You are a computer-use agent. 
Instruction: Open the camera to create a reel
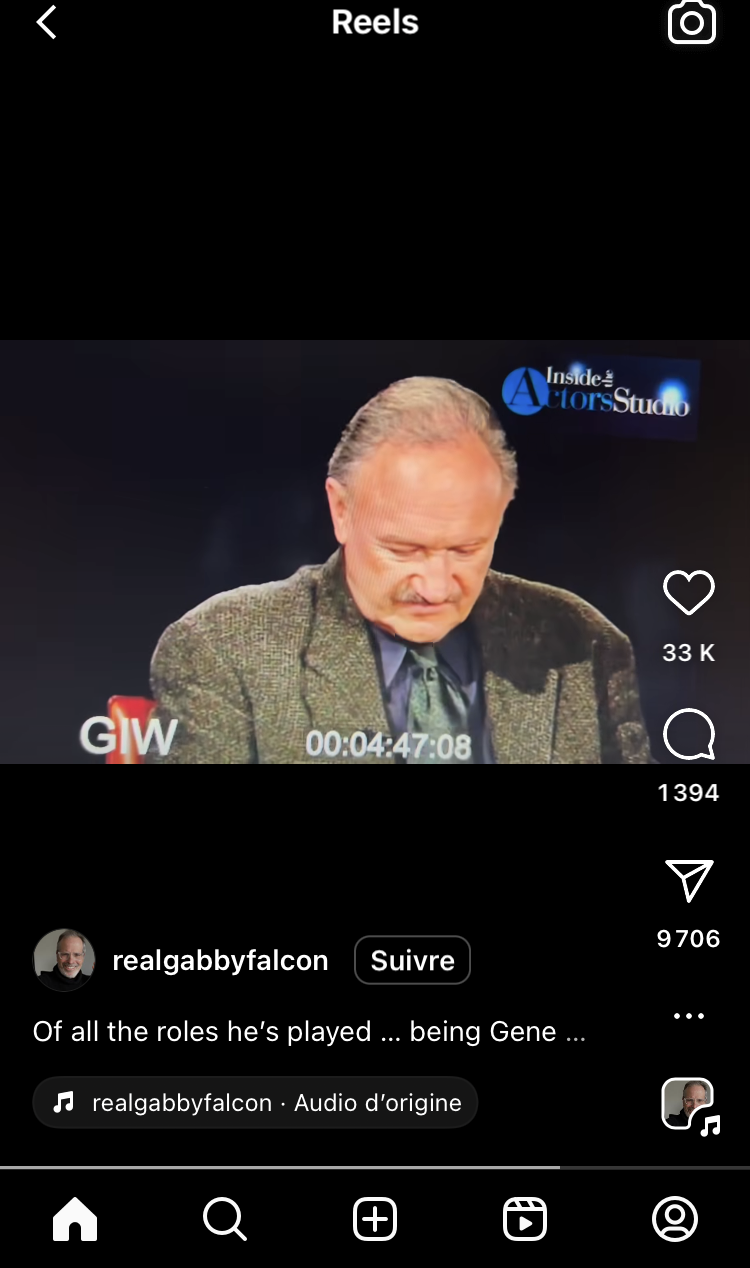click(692, 22)
